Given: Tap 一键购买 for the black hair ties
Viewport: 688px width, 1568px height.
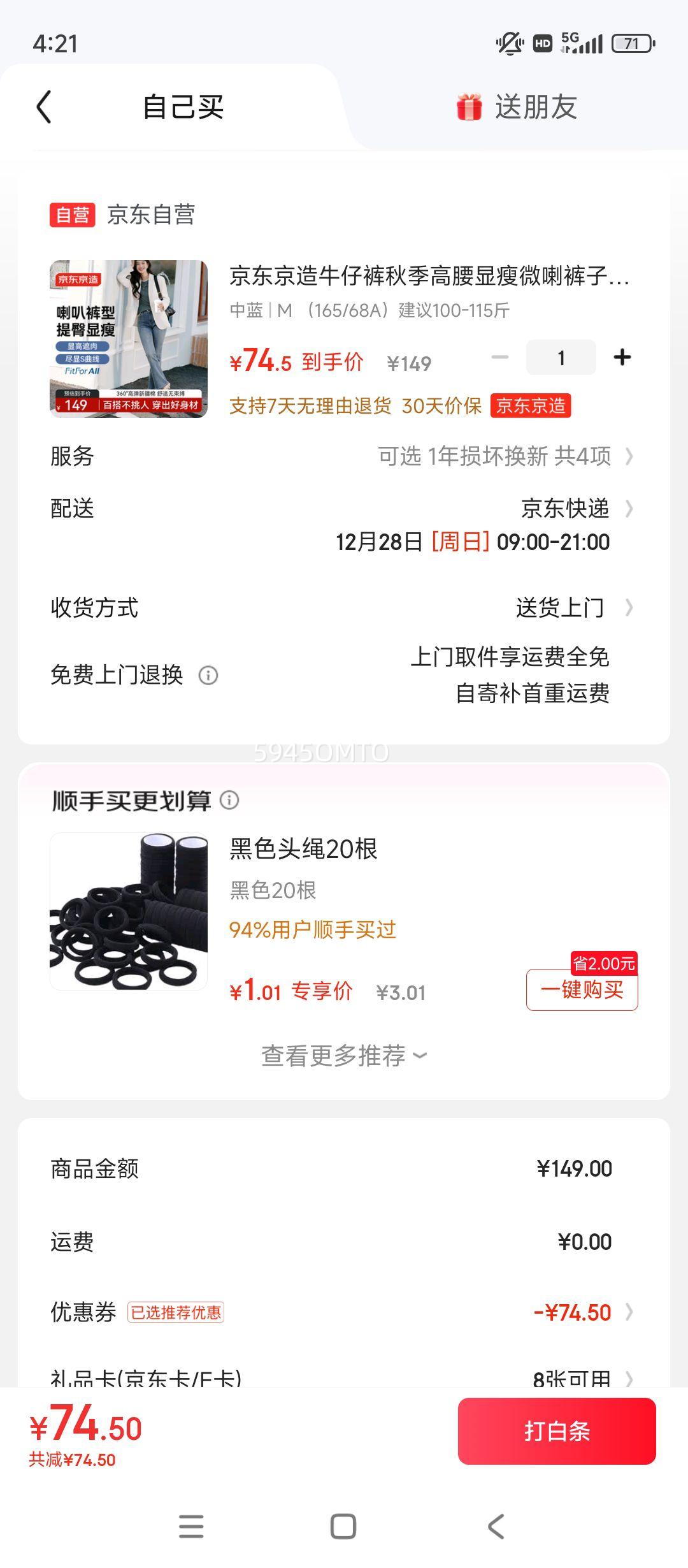Looking at the screenshot, I should pyautogui.click(x=582, y=989).
